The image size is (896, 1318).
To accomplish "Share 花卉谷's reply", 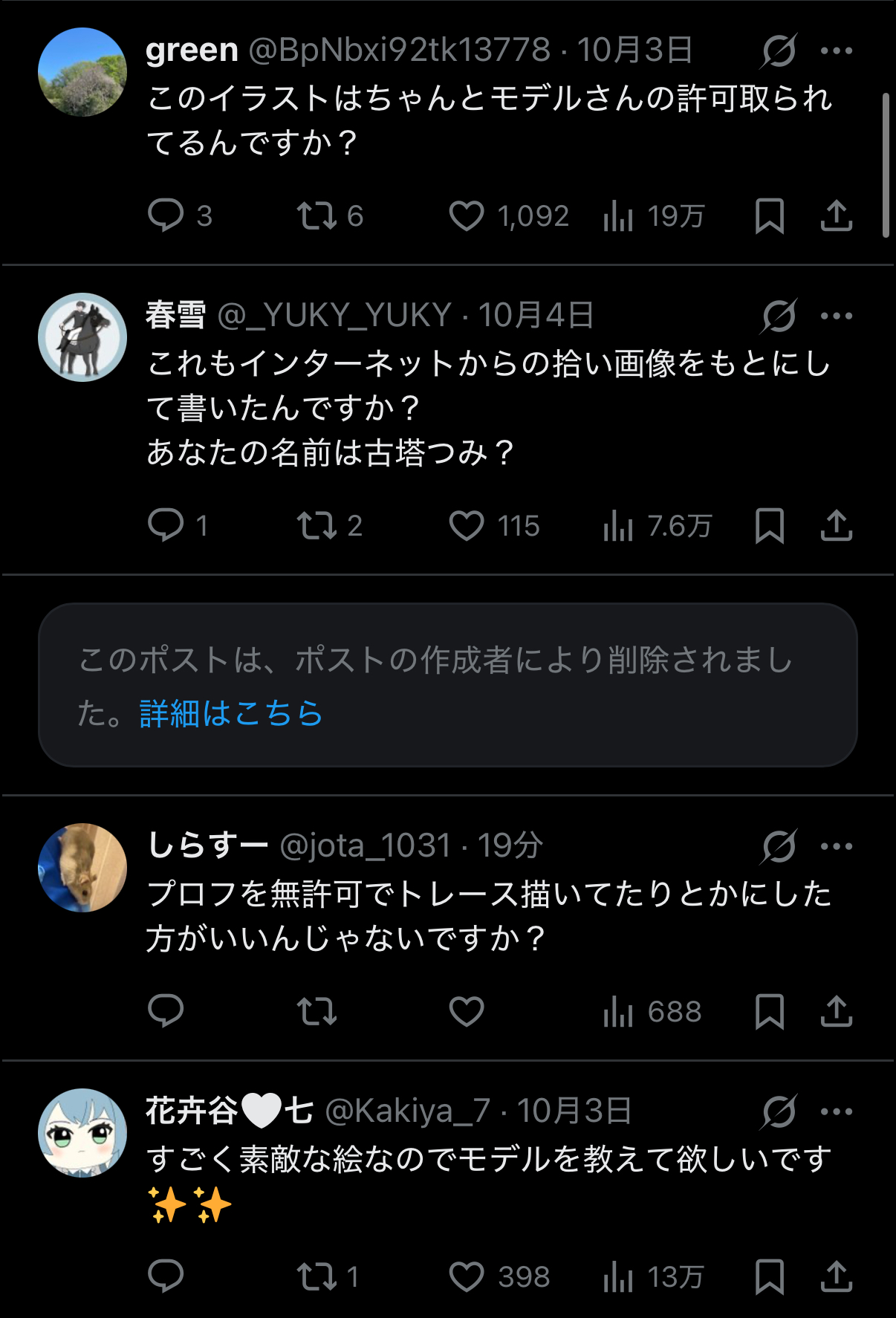I will tap(836, 1277).
